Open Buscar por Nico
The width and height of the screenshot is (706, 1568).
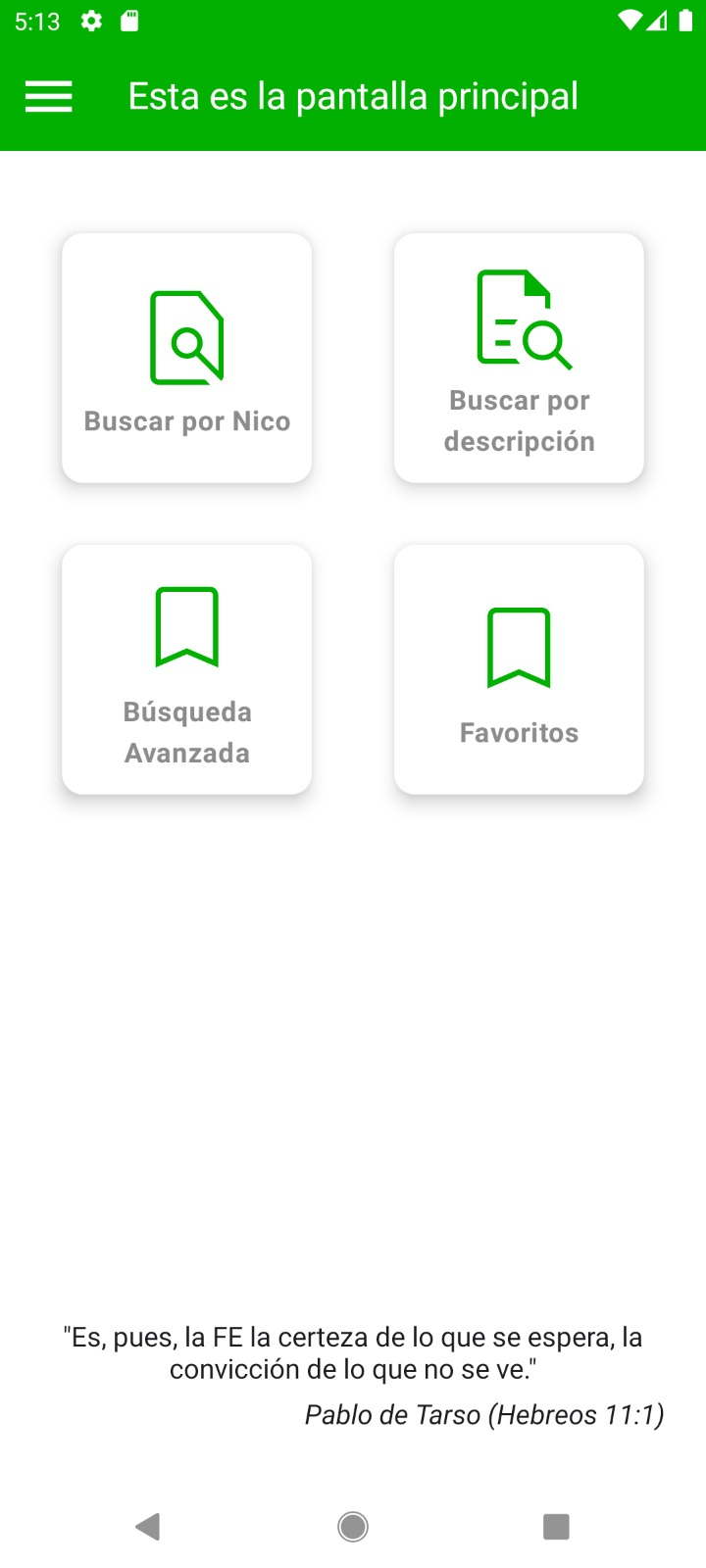pyautogui.click(x=186, y=357)
